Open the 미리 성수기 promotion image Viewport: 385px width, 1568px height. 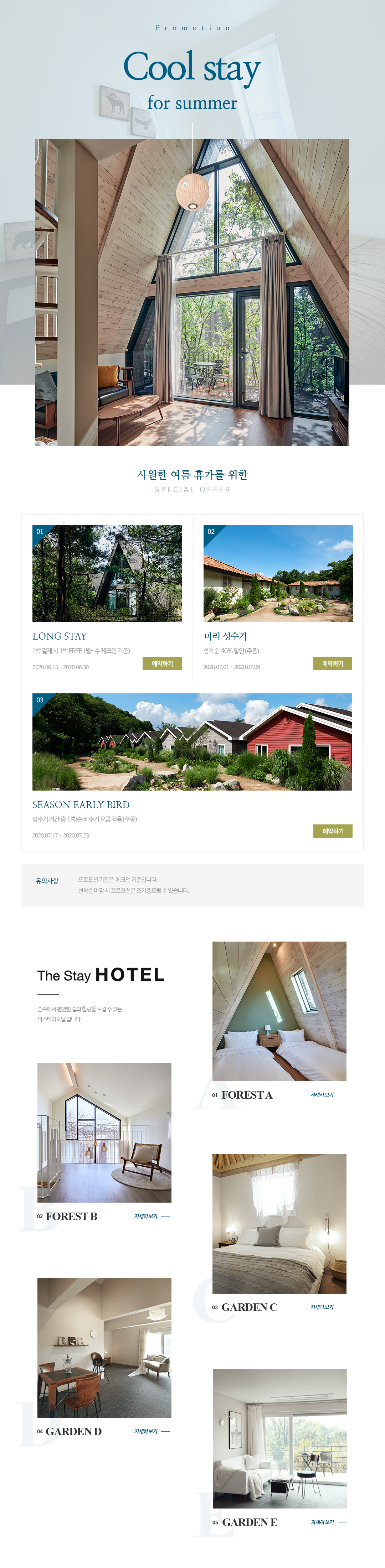click(x=278, y=573)
